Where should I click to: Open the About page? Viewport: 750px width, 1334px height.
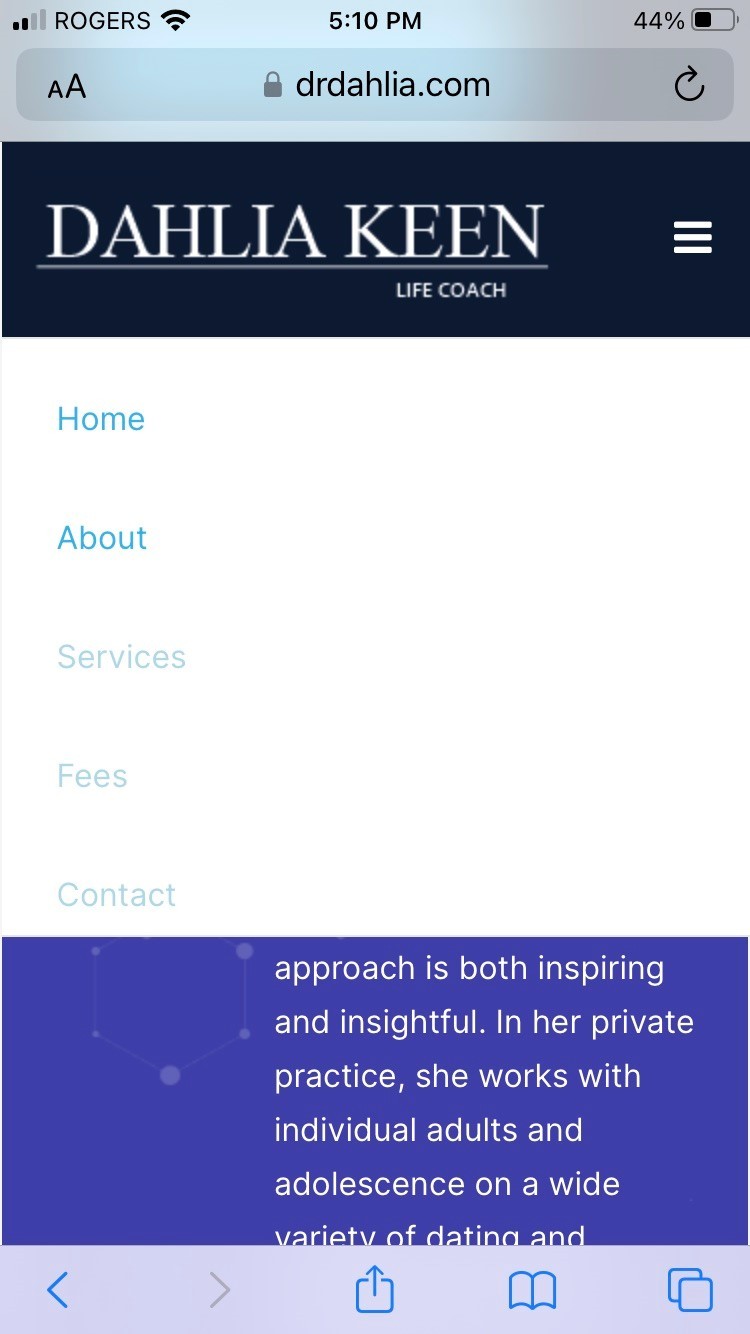102,538
